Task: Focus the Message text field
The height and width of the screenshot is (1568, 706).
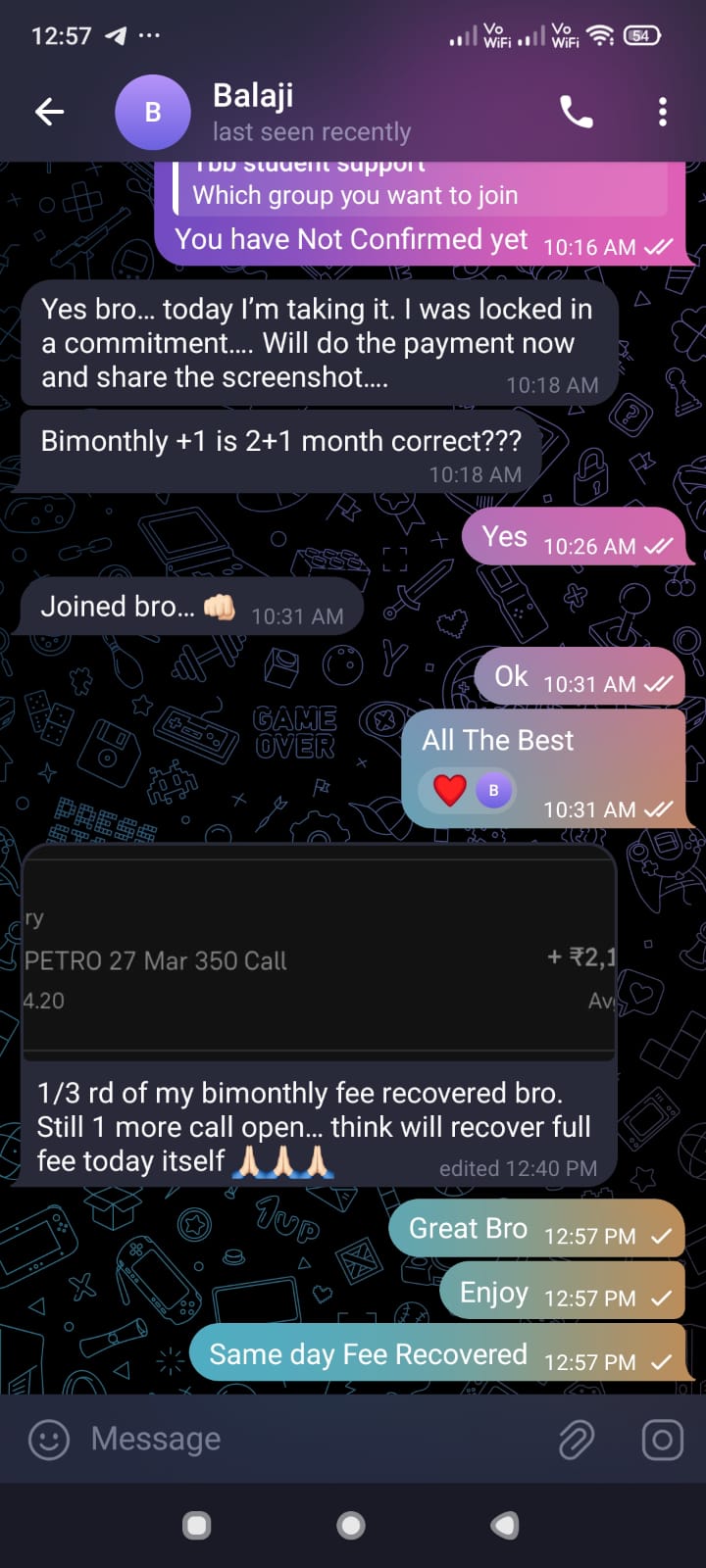Action: (314, 1439)
